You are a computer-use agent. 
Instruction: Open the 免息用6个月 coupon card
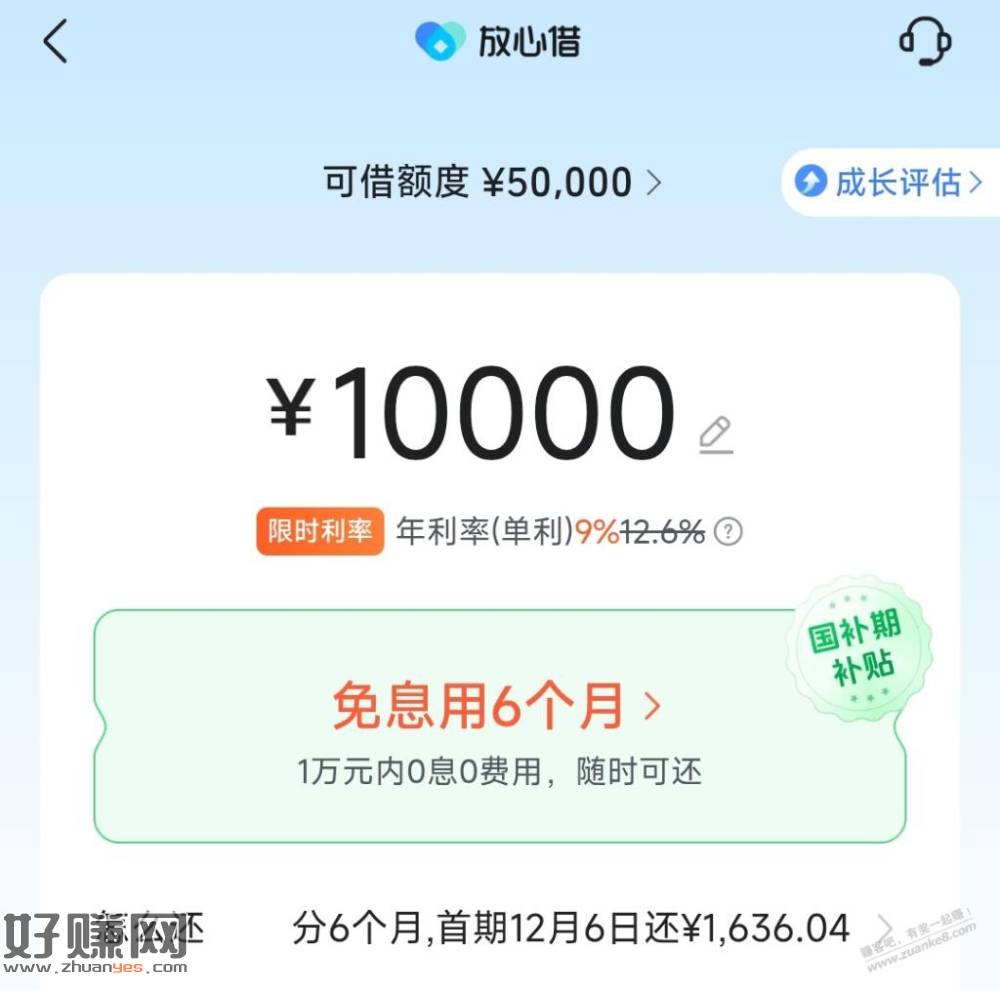tap(498, 726)
